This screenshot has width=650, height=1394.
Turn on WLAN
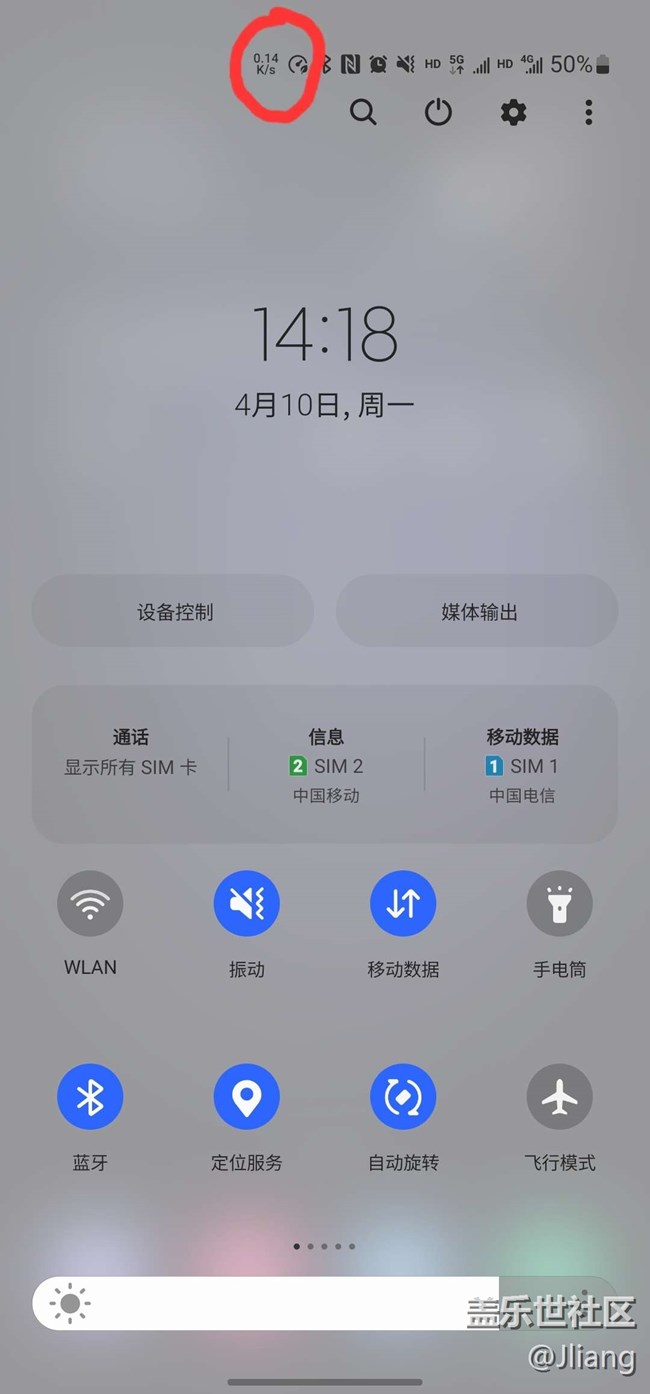[90, 903]
